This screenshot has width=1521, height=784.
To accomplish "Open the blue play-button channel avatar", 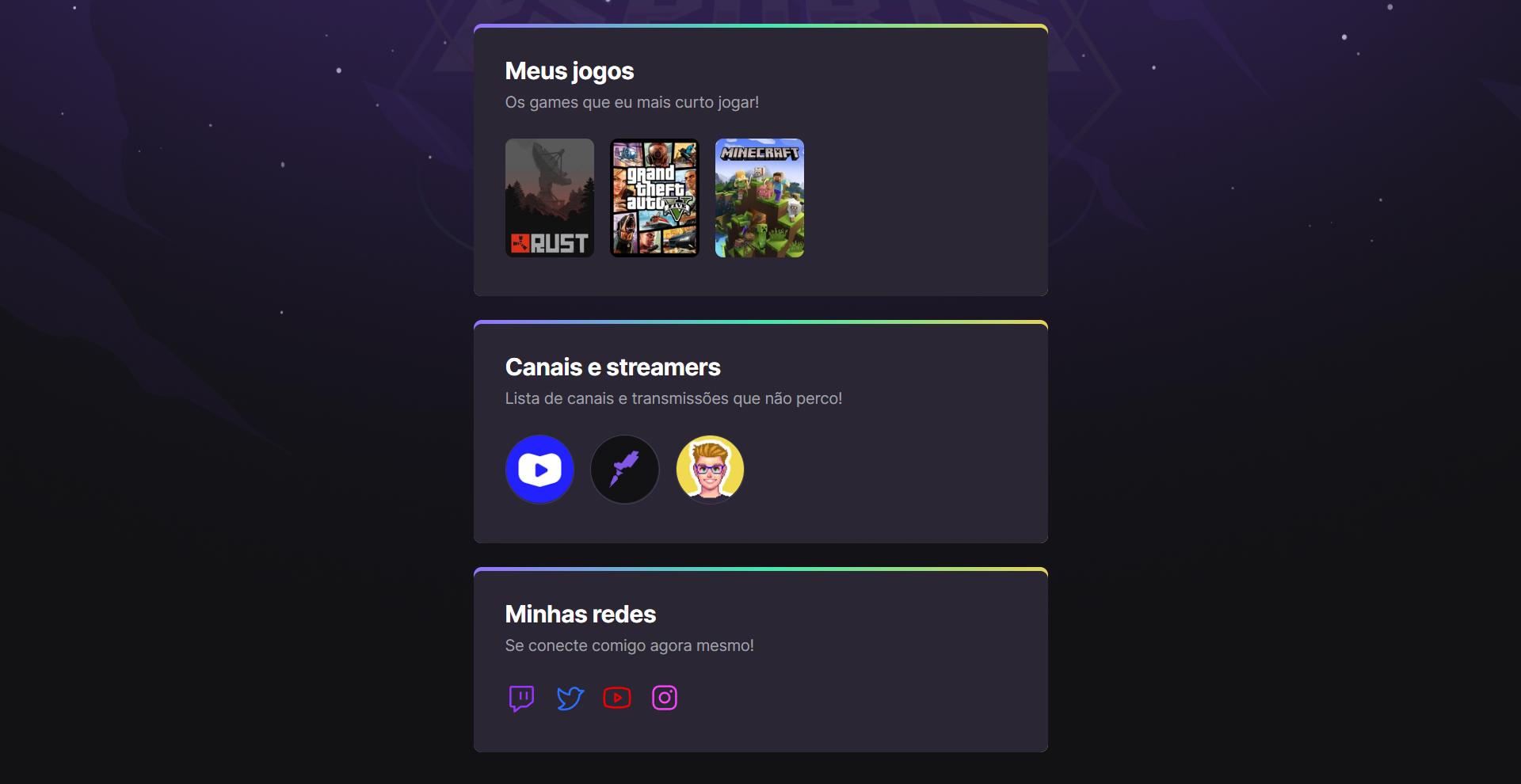I will (x=539, y=470).
